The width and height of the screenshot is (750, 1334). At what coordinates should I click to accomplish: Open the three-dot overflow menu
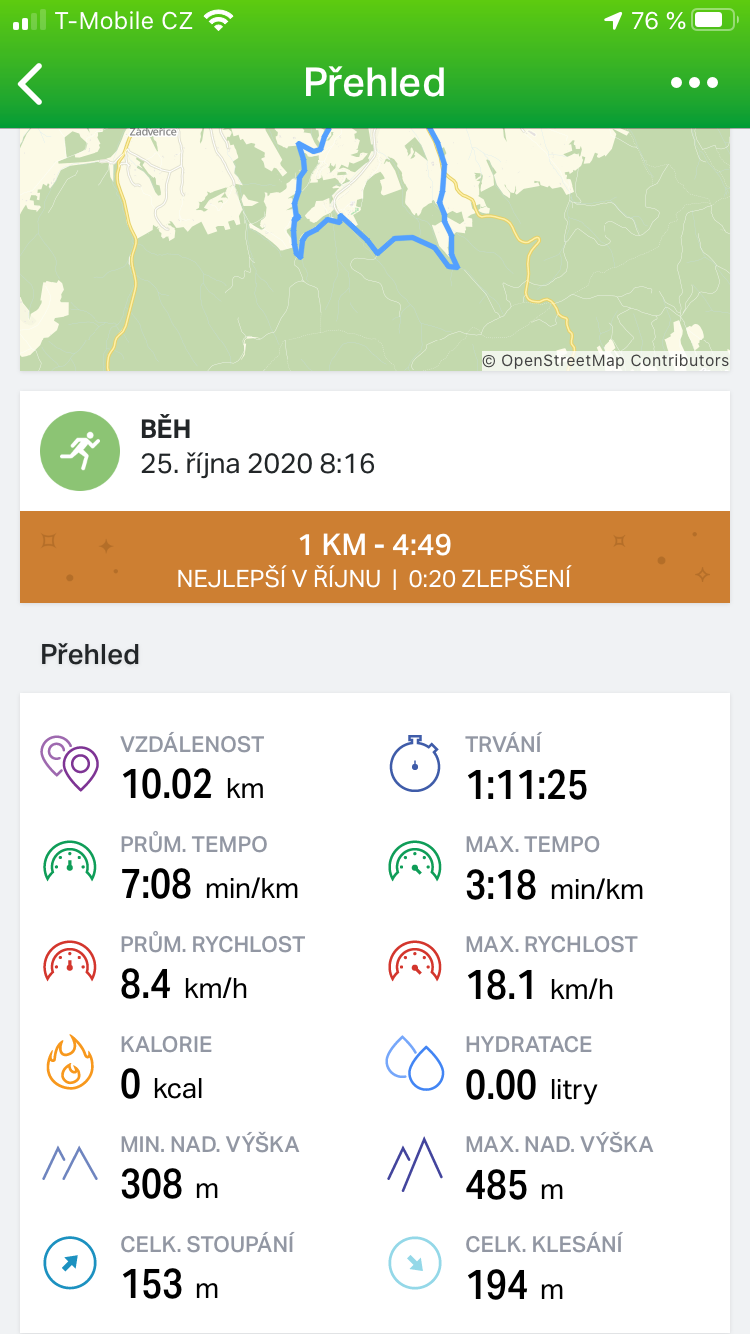(x=694, y=83)
